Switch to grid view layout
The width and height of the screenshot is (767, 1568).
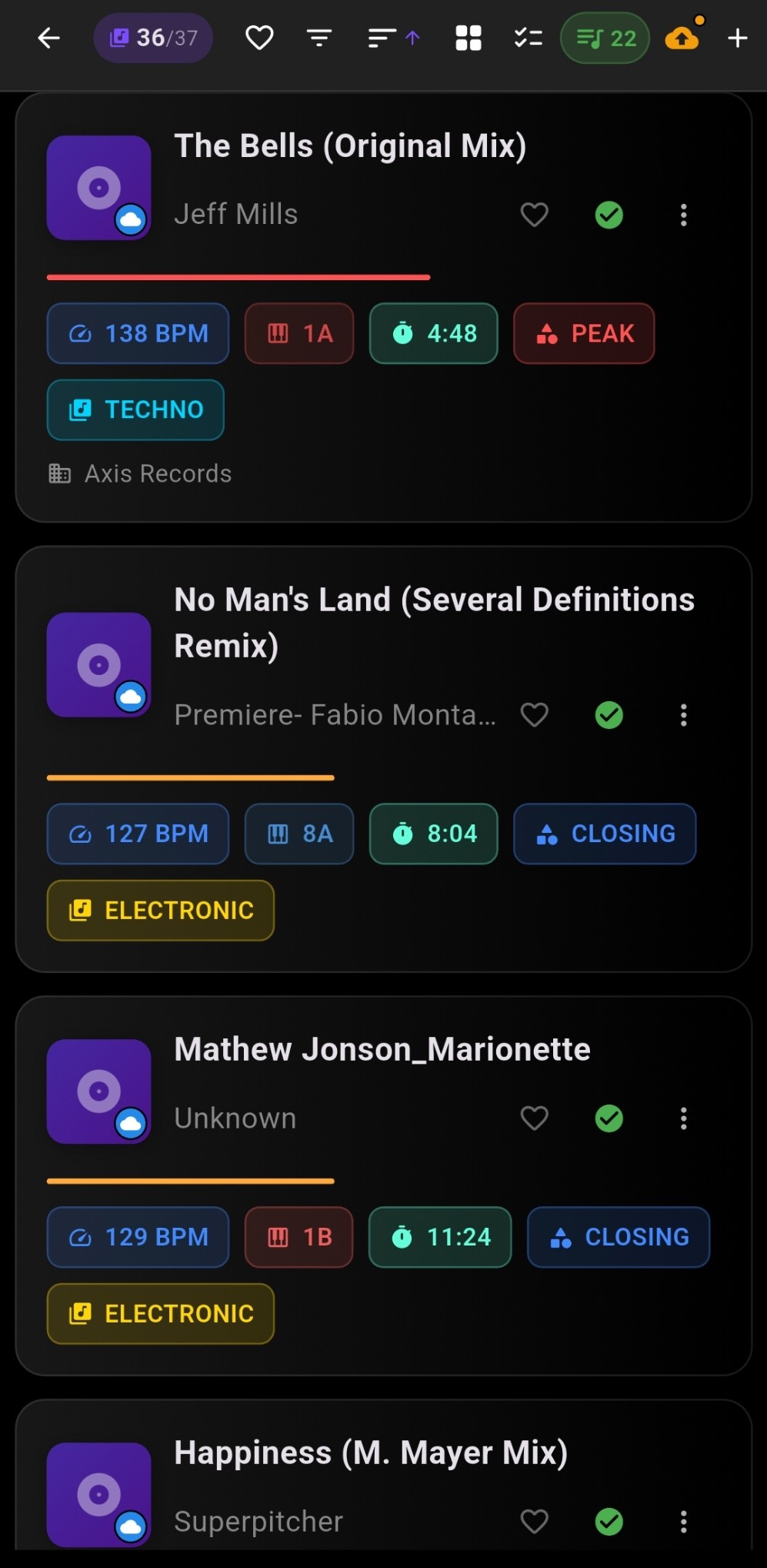pos(468,38)
